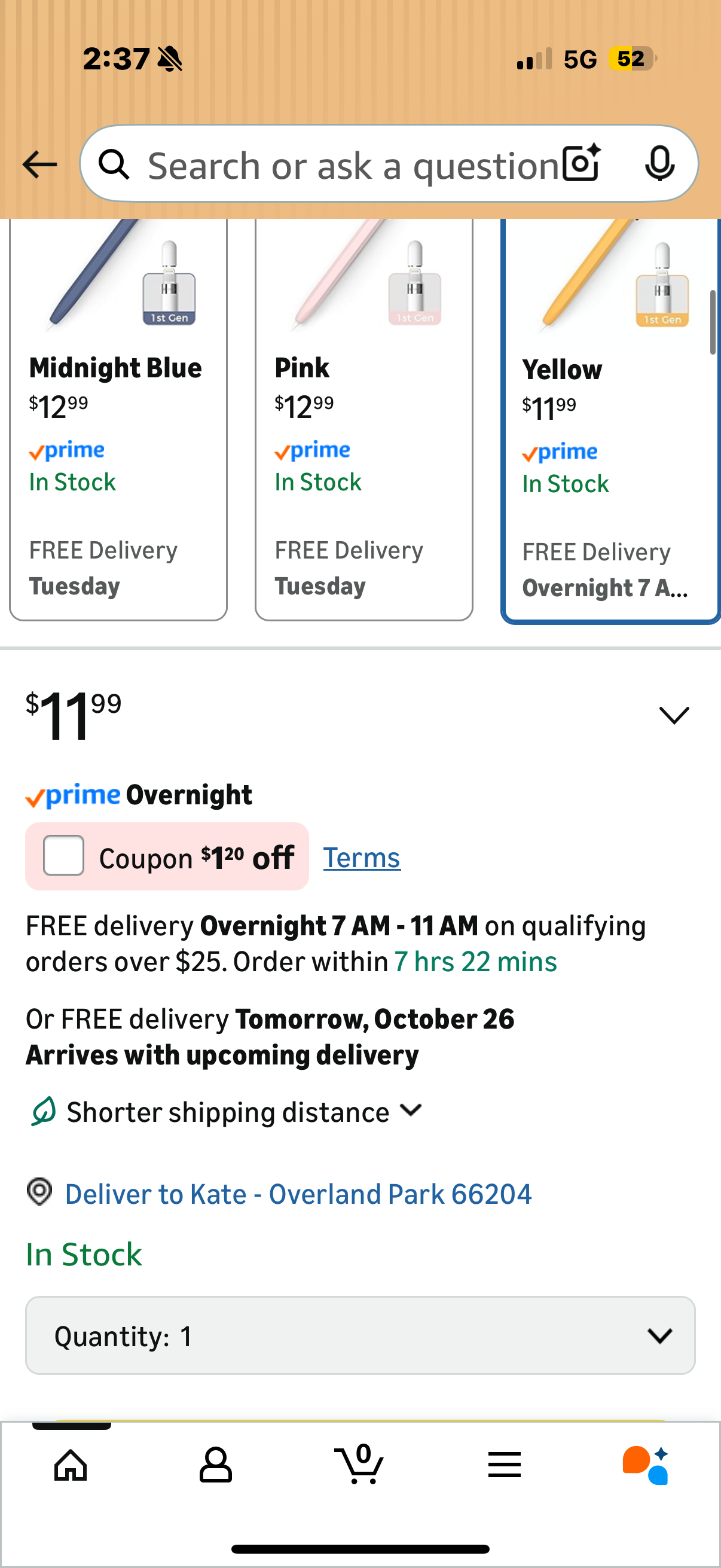Open the coupon Terms link

point(362,858)
